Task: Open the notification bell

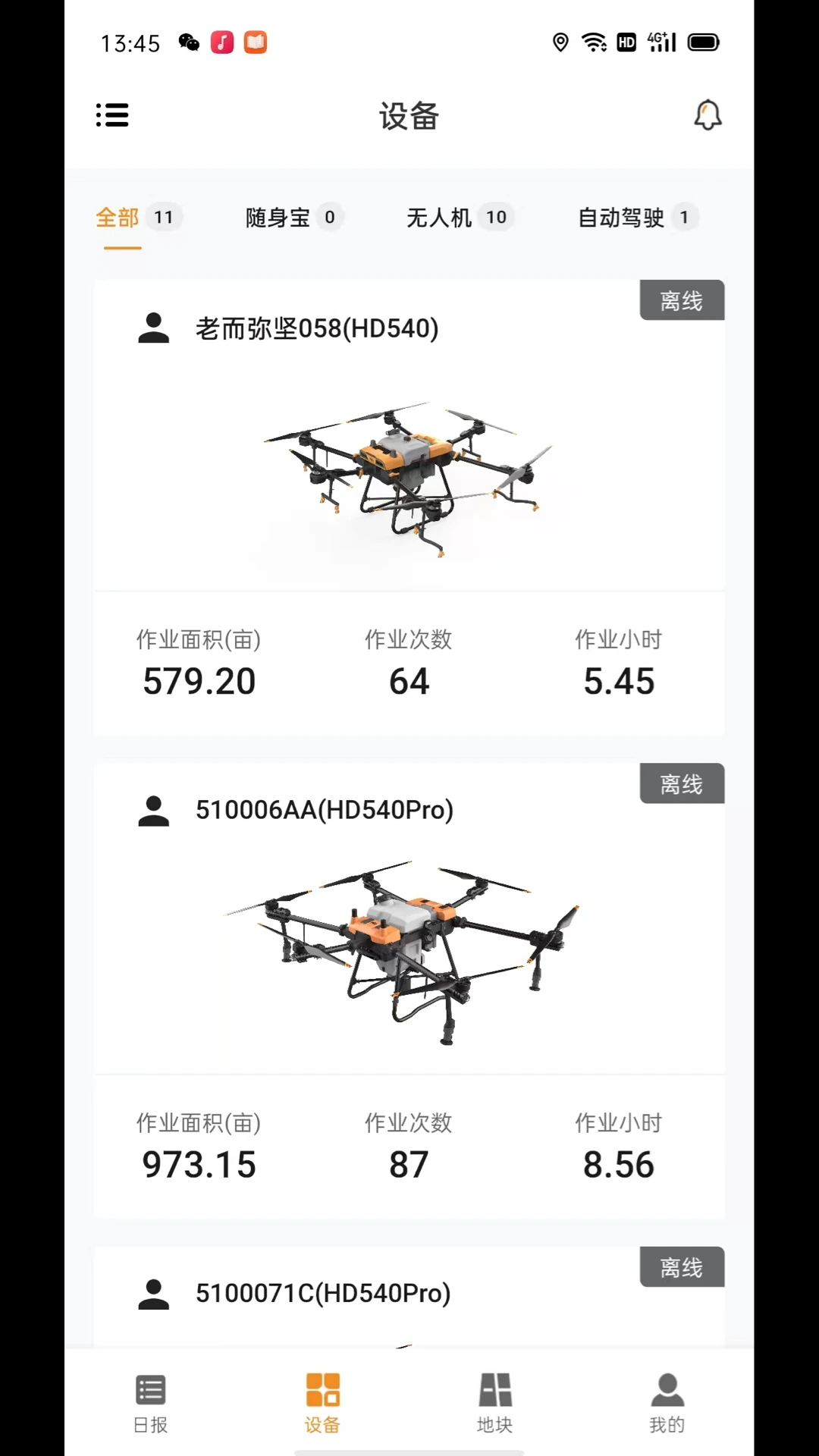Action: [708, 115]
